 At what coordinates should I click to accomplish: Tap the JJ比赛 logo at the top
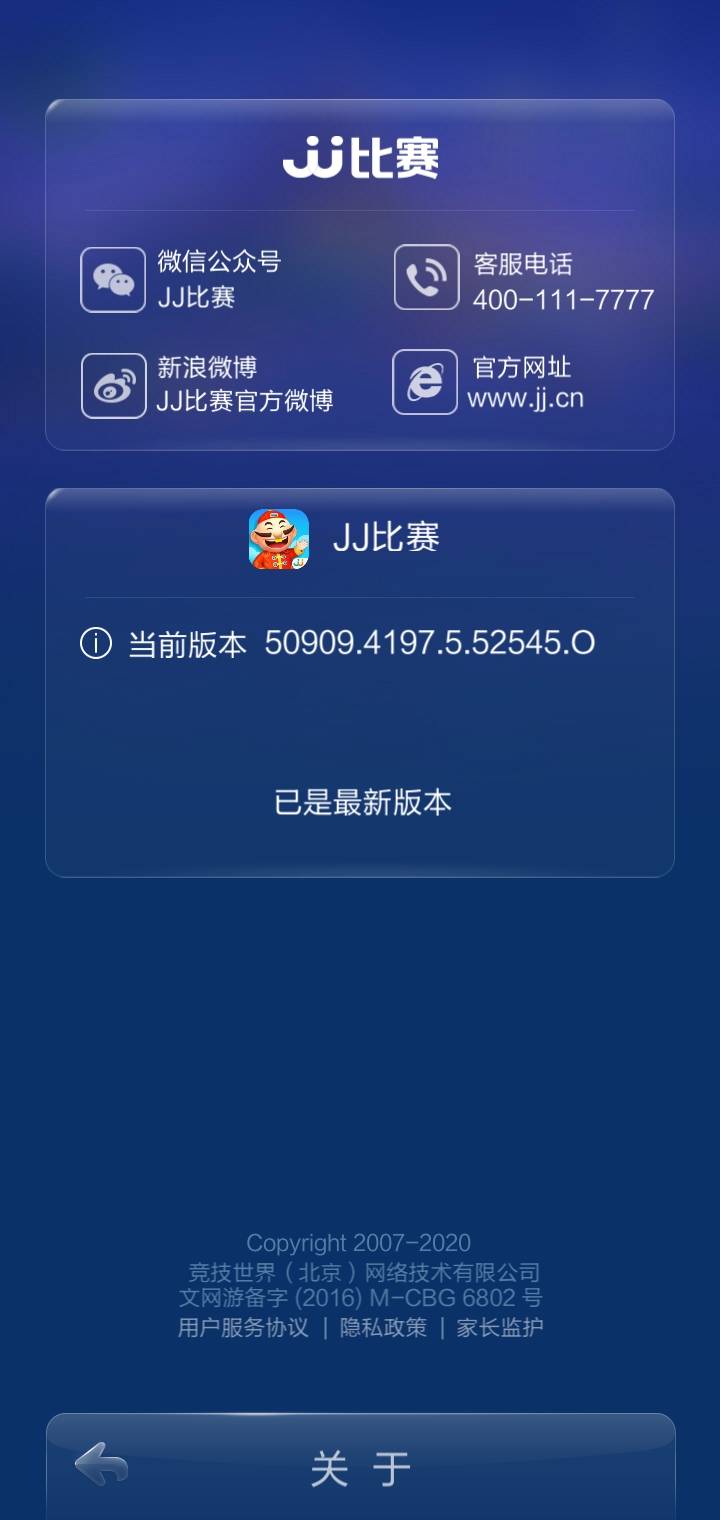pyautogui.click(x=360, y=157)
